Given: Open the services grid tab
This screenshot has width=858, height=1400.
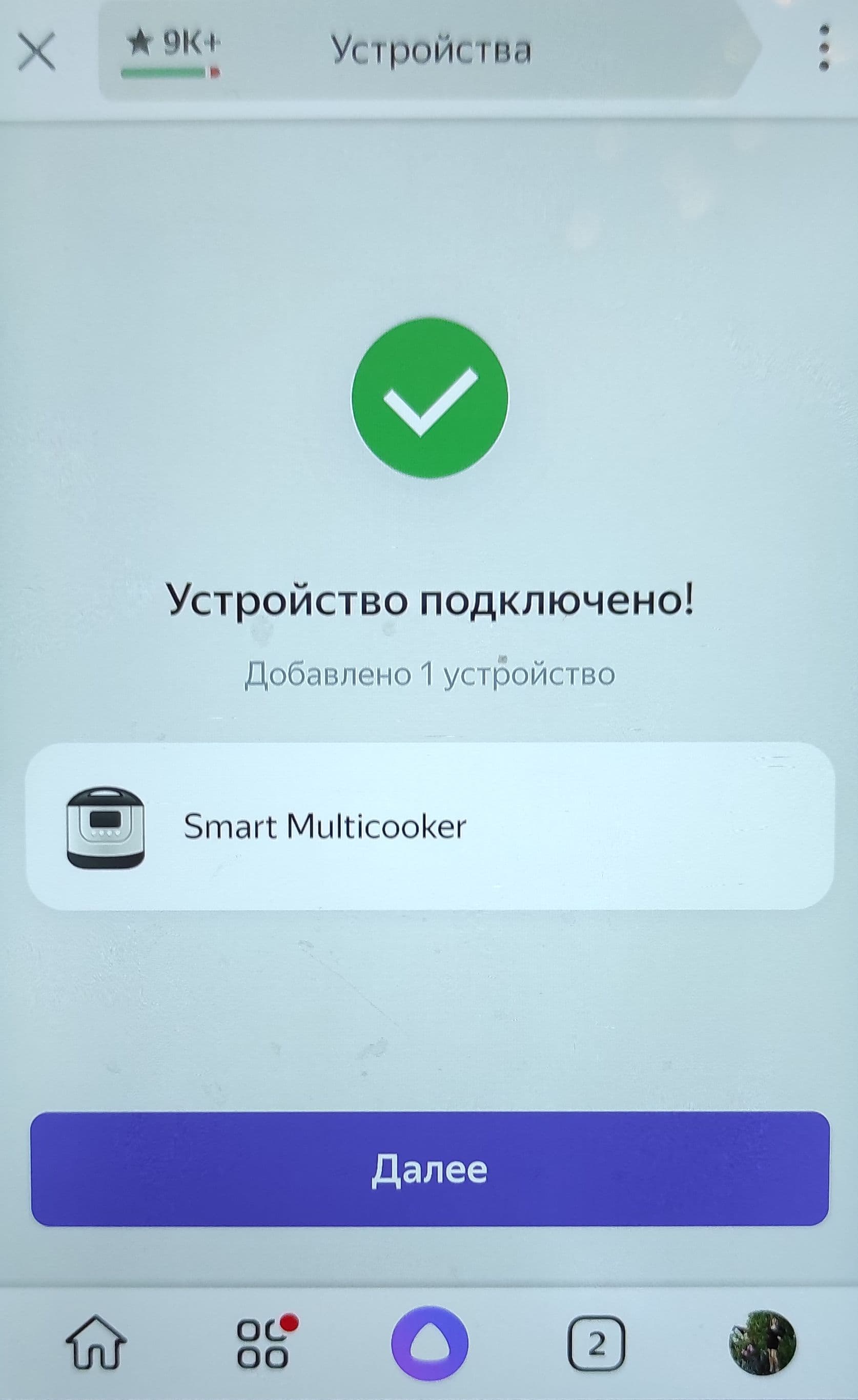Looking at the screenshot, I should [x=263, y=1344].
